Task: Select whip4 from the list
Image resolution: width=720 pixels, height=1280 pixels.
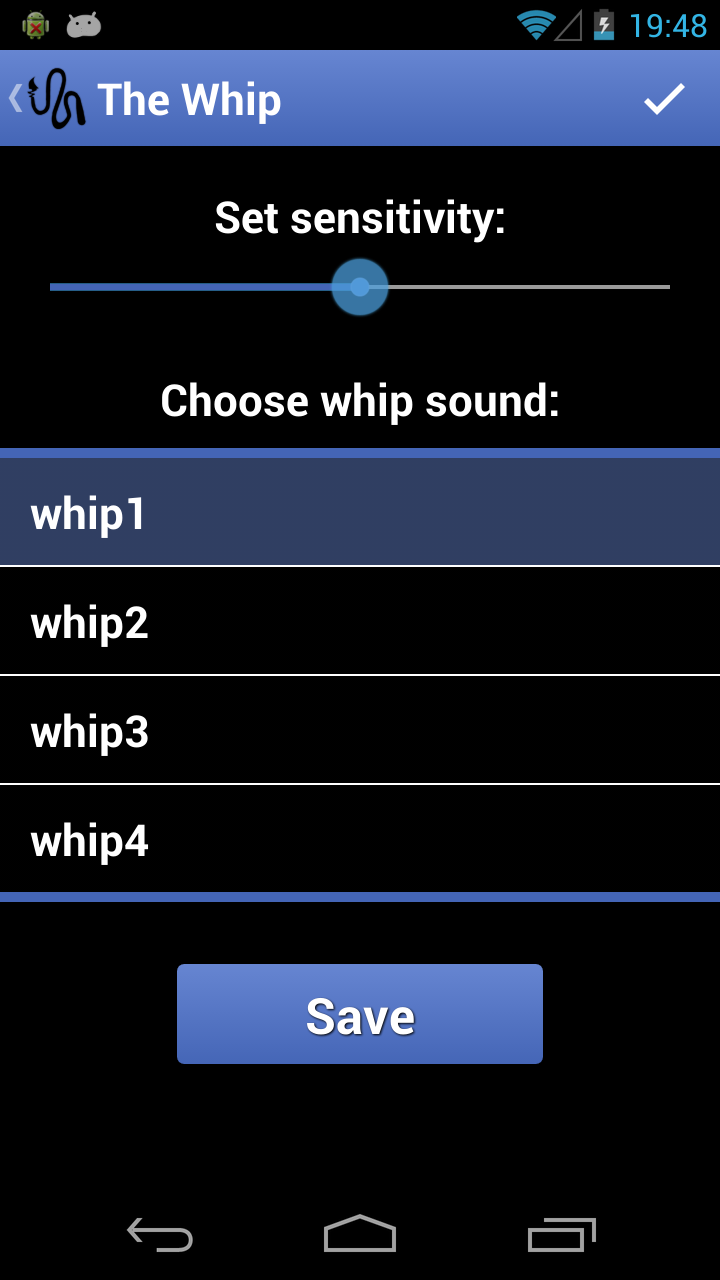Action: pos(360,840)
